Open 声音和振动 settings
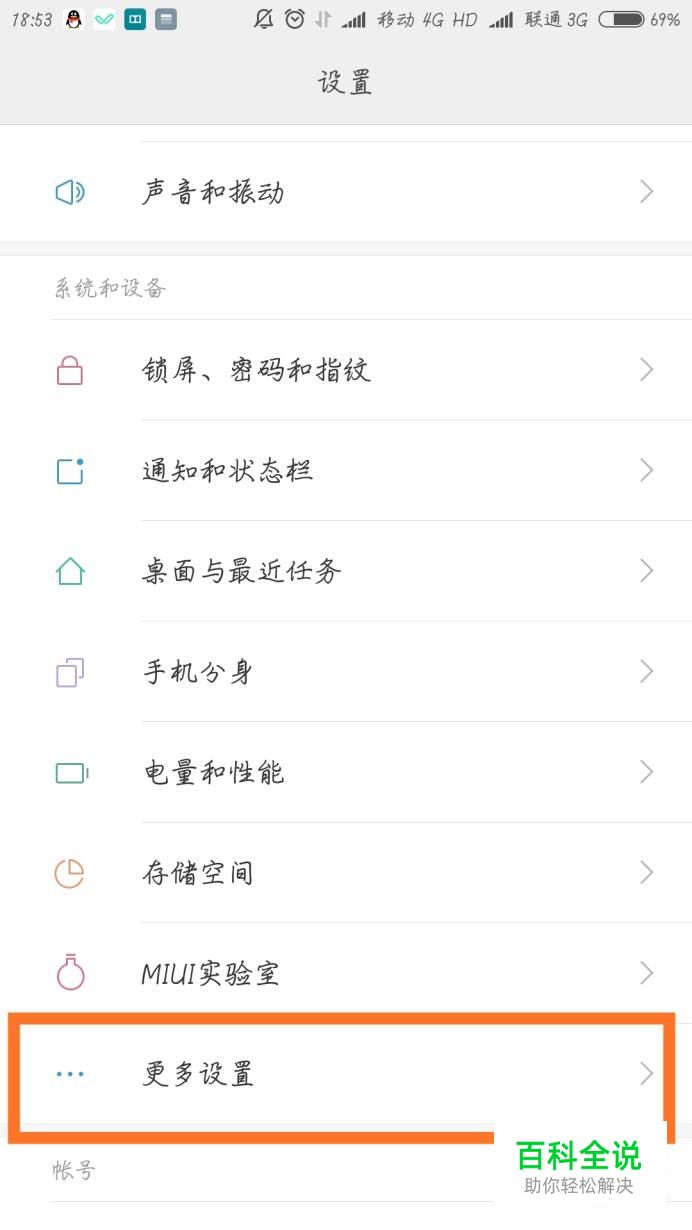Screen dimensions: 692x1230 coord(213,192)
